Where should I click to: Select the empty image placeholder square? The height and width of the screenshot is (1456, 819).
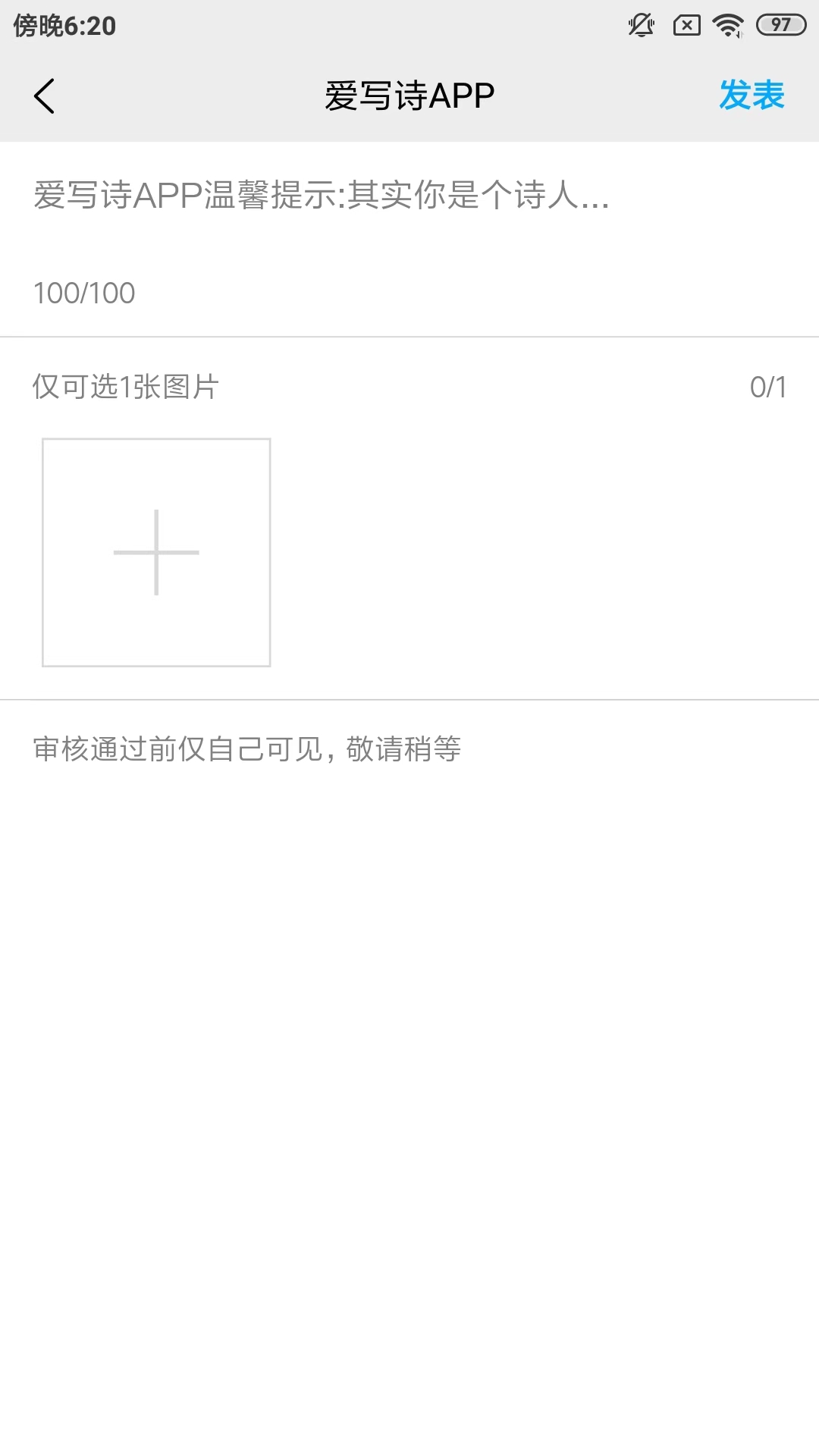[x=155, y=553]
